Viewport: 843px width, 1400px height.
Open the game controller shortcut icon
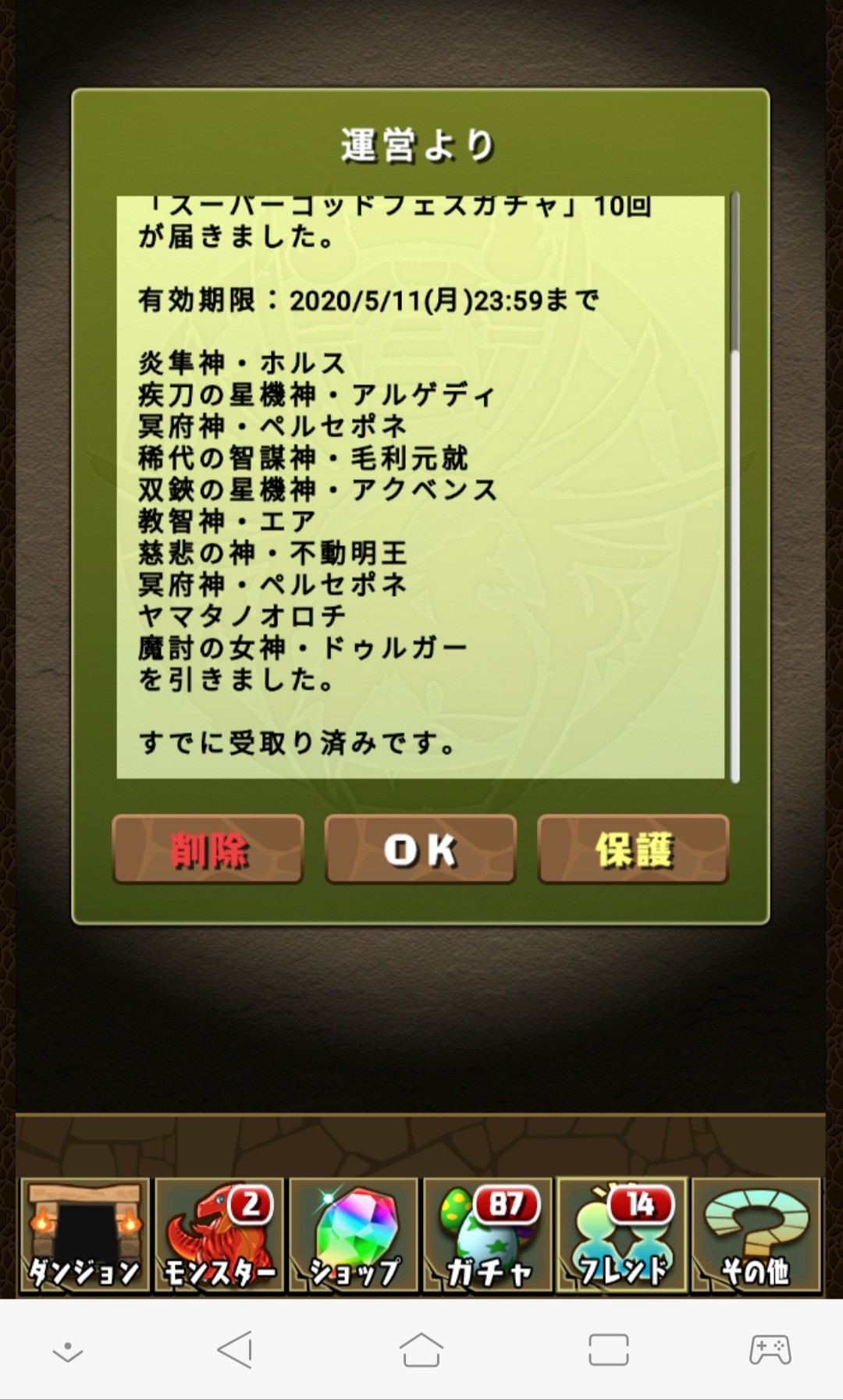(770, 1349)
